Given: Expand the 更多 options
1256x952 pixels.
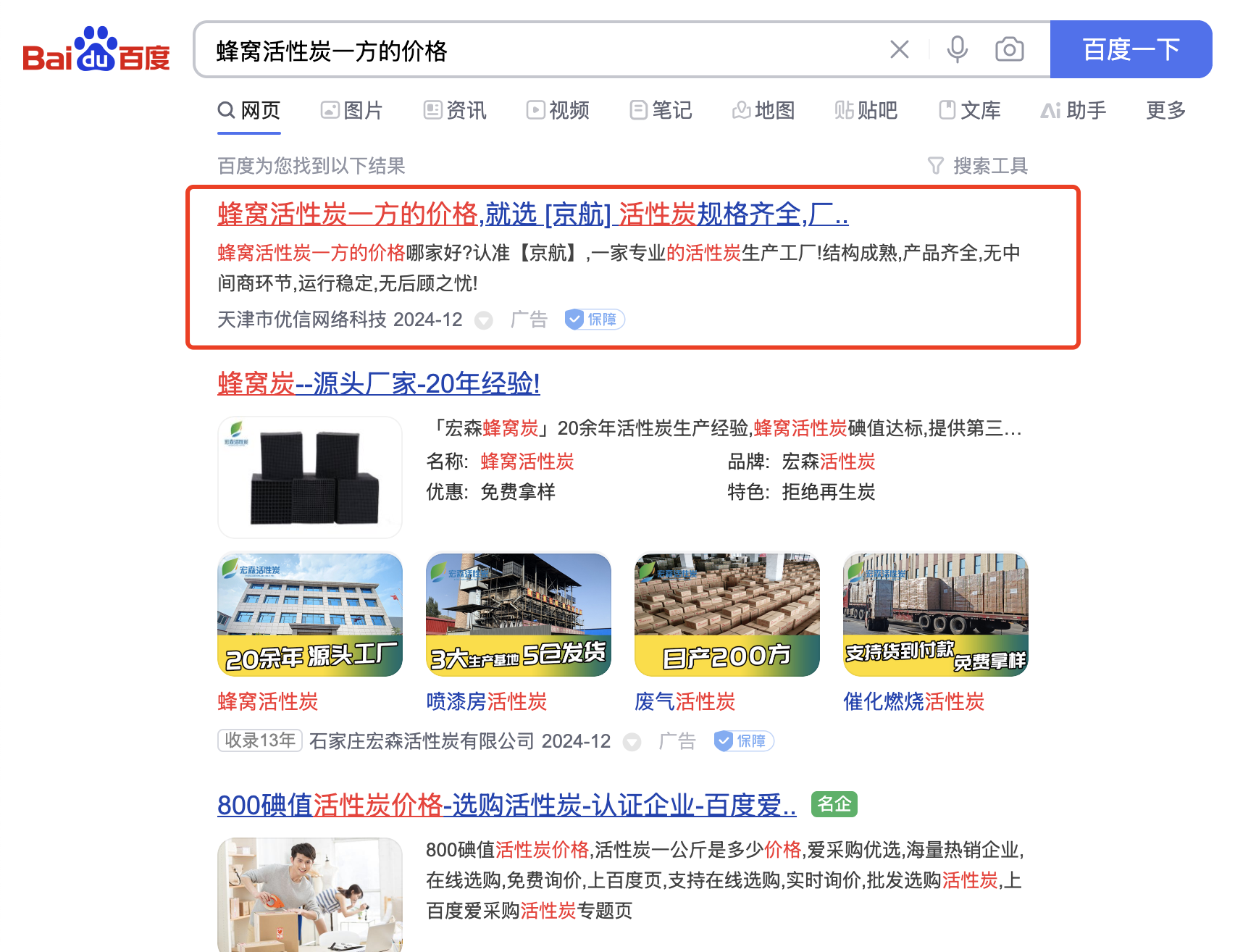Looking at the screenshot, I should [1165, 110].
